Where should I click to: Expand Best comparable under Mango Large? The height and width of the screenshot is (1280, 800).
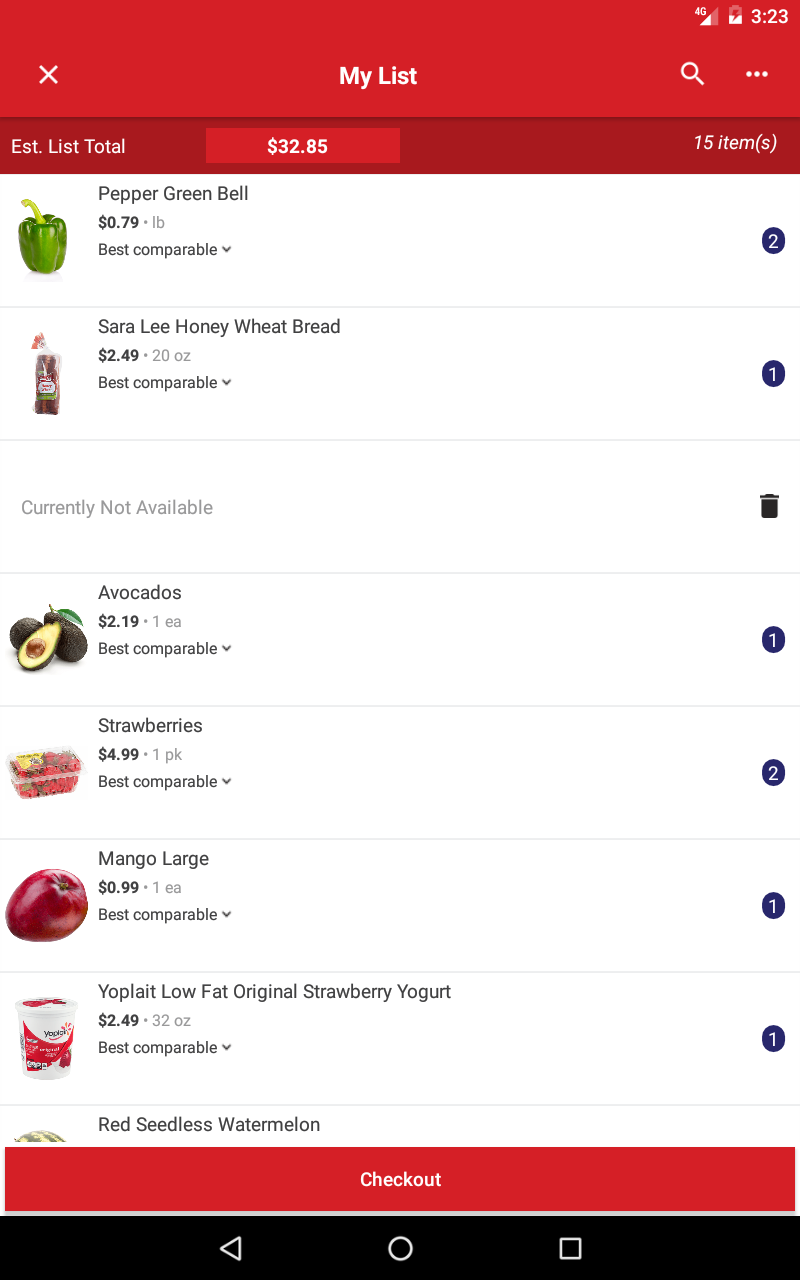tap(165, 915)
